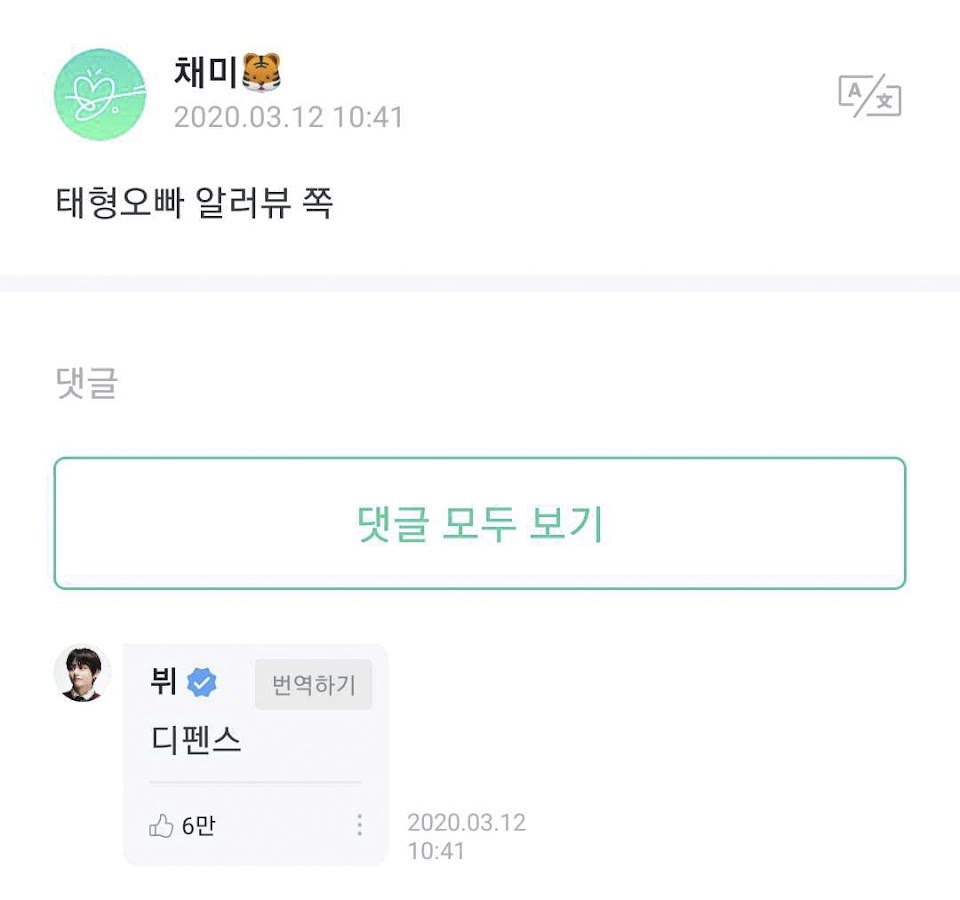
Task: Open the more options on 뷔's comment
Action: tap(359, 825)
